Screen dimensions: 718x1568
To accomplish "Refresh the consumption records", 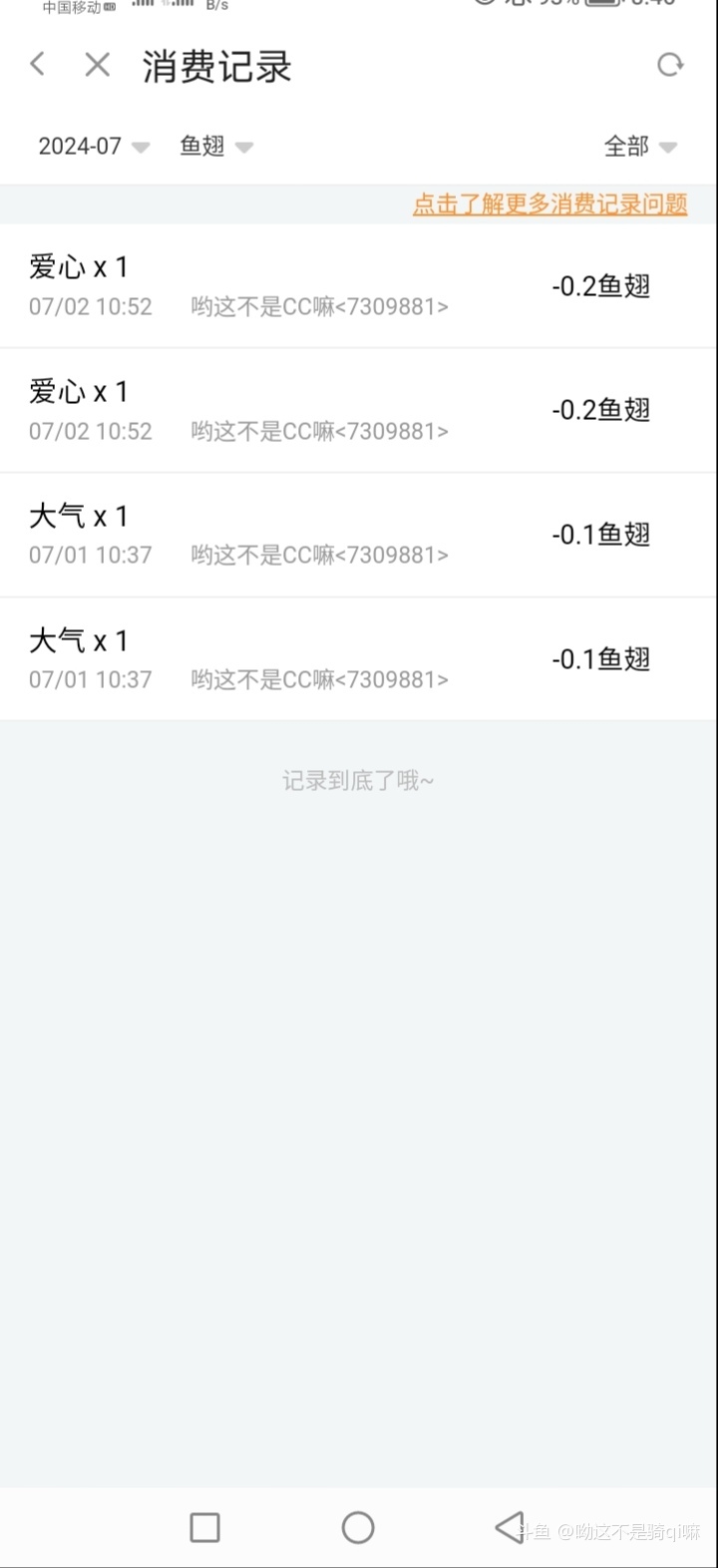I will coord(670,66).
